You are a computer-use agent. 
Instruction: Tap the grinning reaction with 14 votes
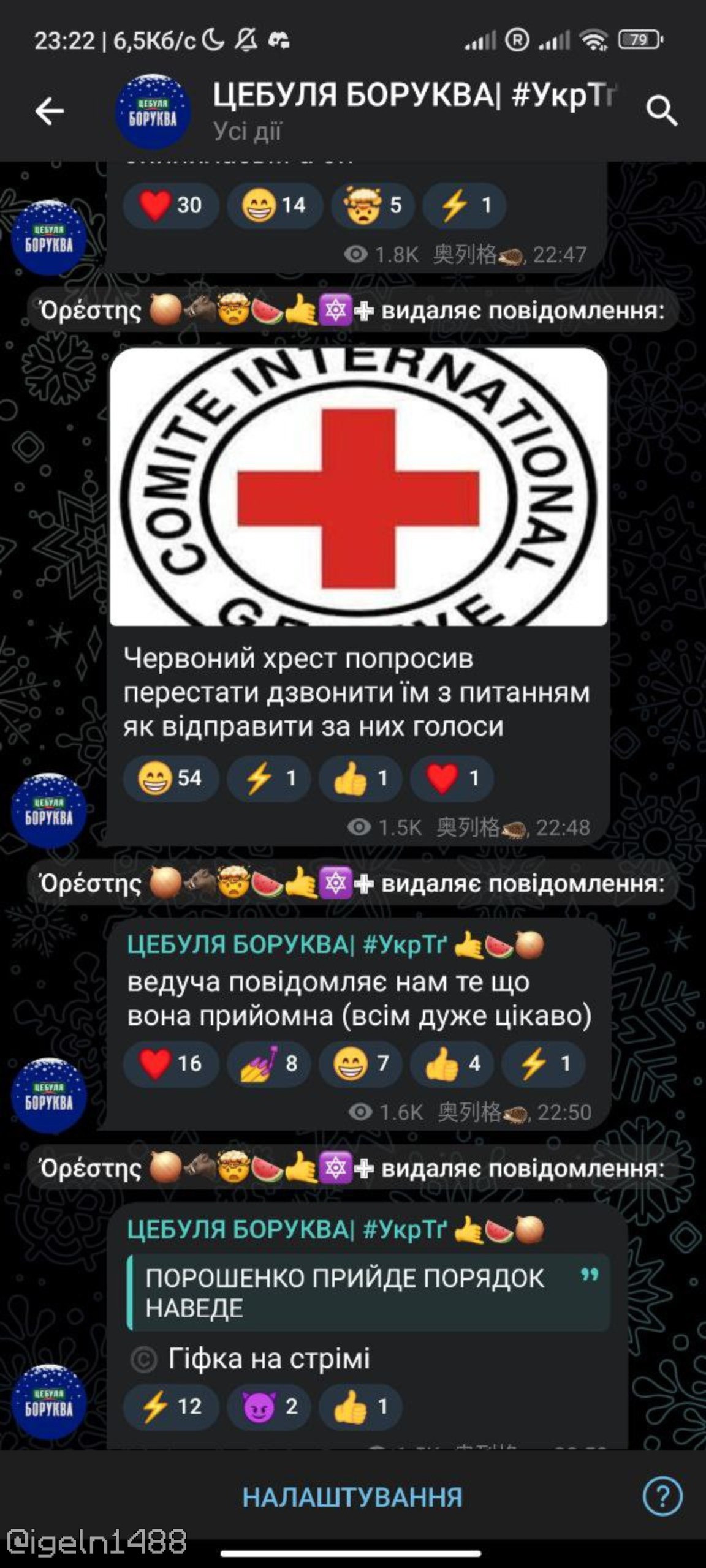coord(273,205)
